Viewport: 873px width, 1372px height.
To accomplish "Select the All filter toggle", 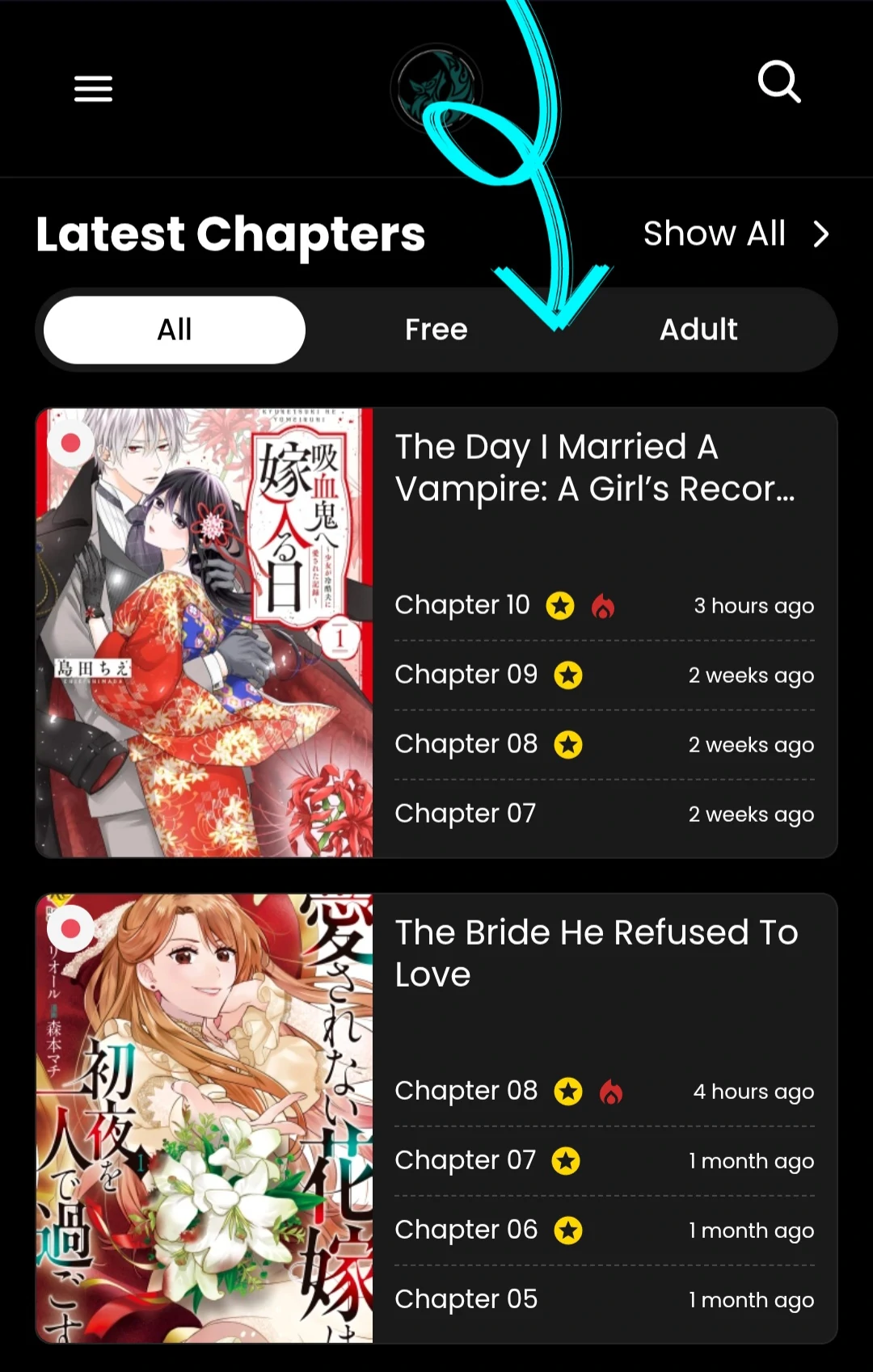I will point(173,329).
